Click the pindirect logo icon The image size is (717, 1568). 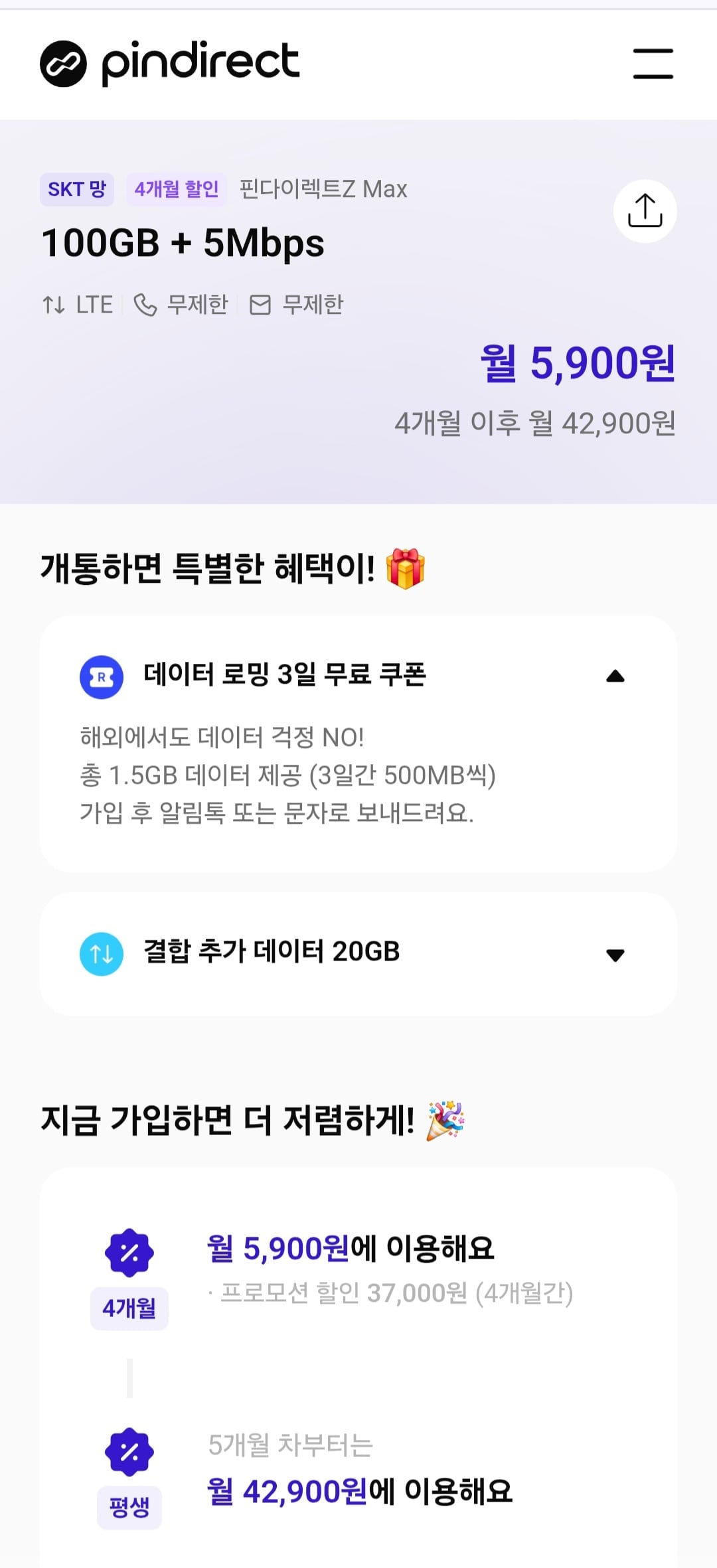click(62, 64)
